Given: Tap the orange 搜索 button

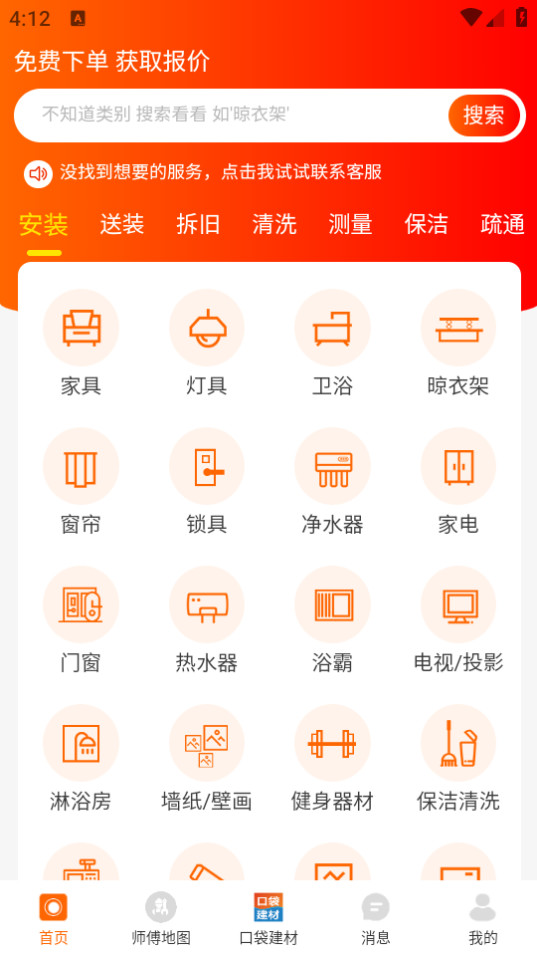Looking at the screenshot, I should click(484, 115).
